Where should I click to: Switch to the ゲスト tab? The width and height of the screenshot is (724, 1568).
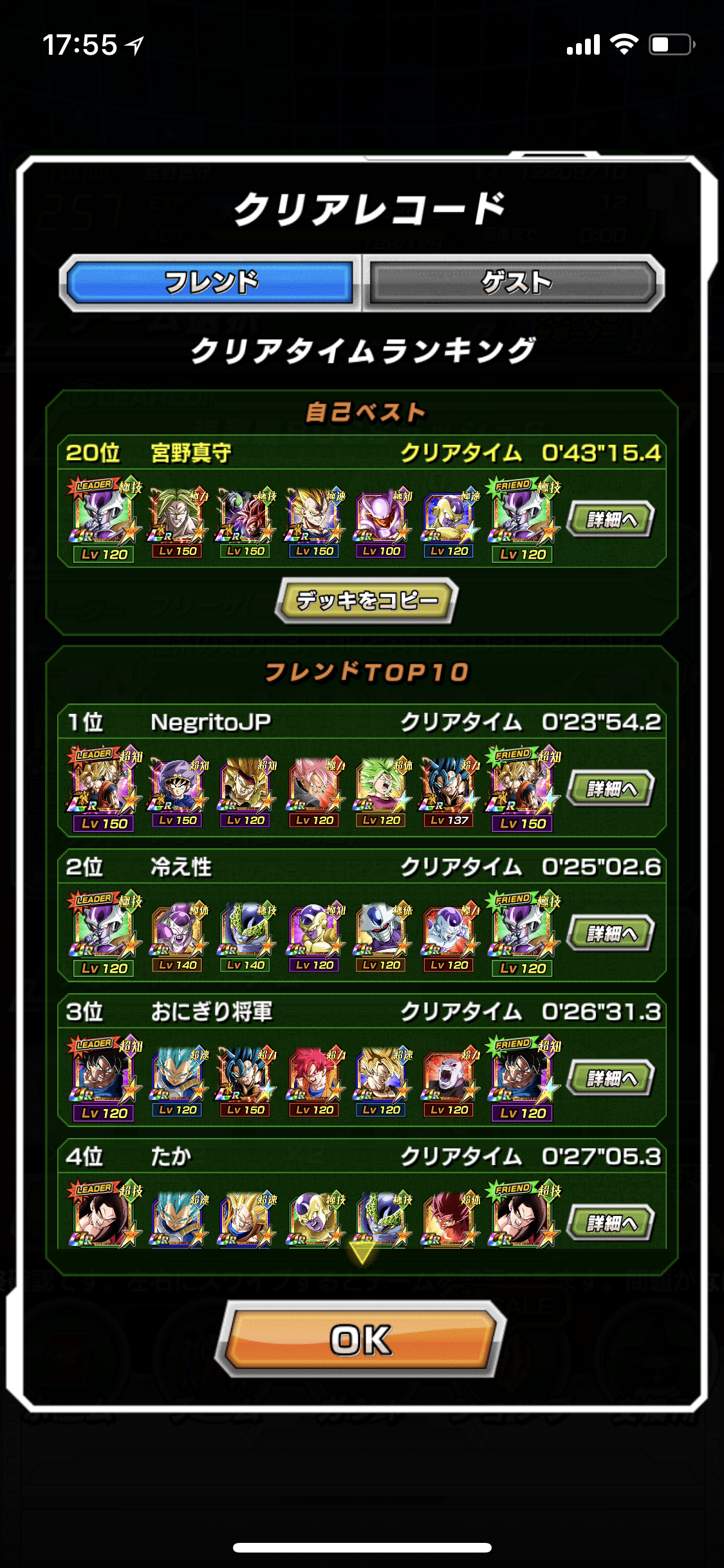(x=514, y=282)
